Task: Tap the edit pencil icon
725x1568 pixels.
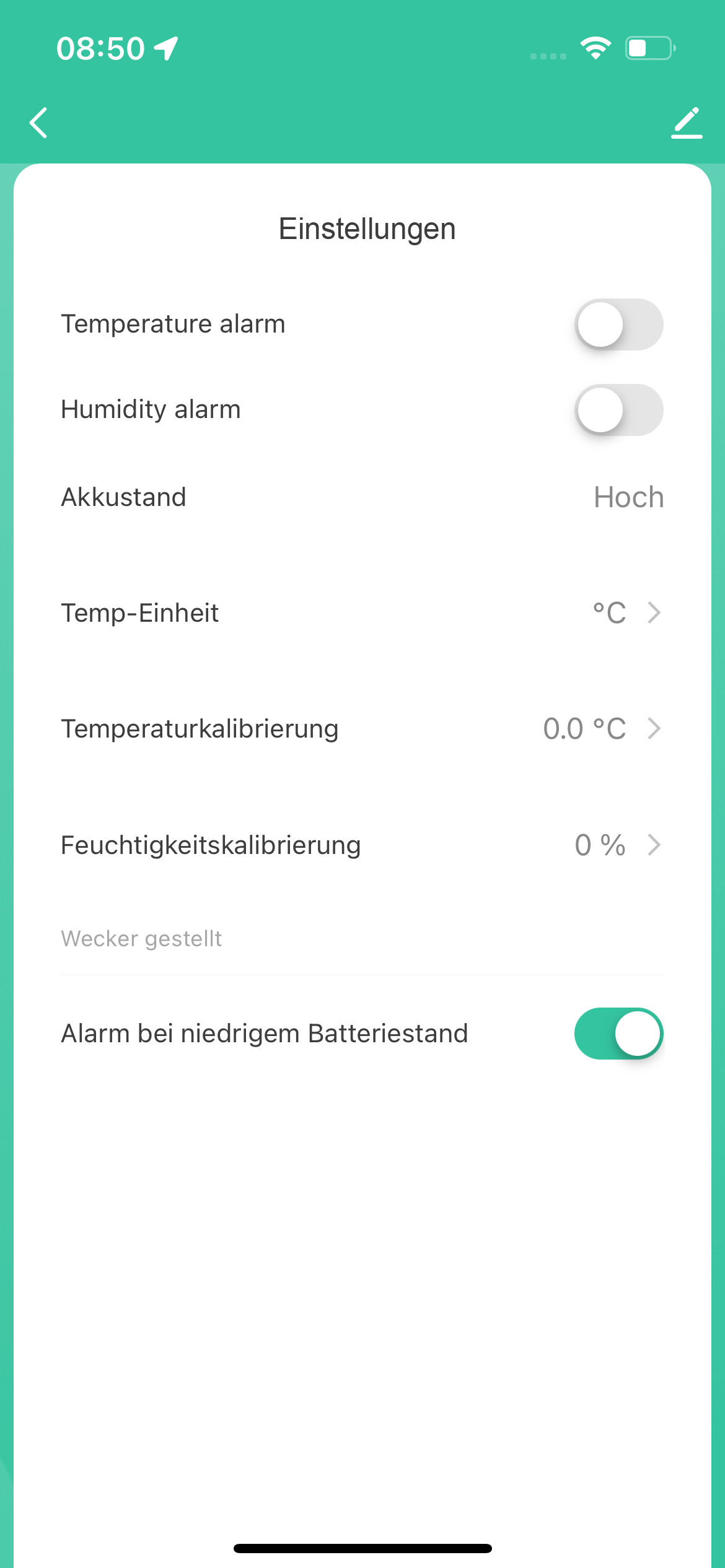Action: pos(687,123)
